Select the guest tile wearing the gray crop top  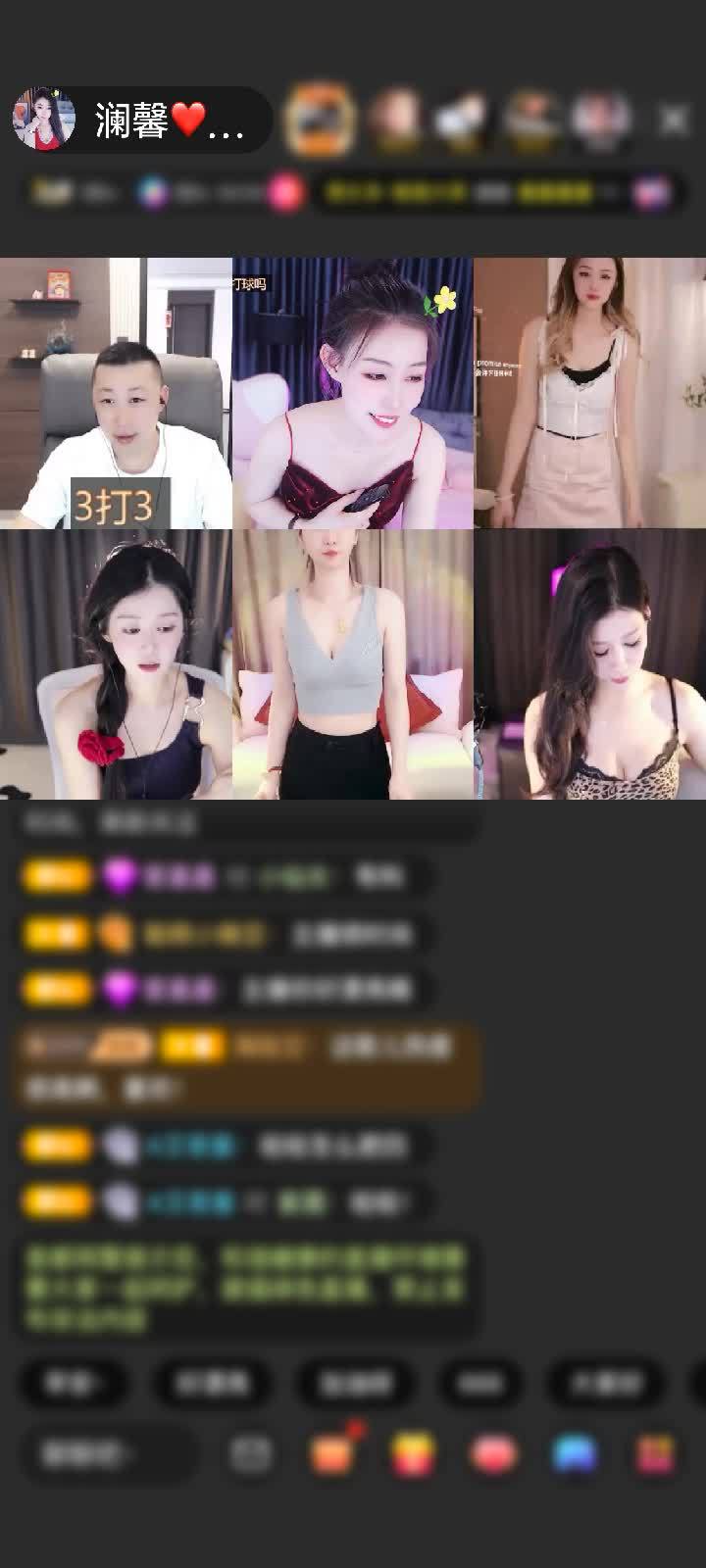(353, 664)
